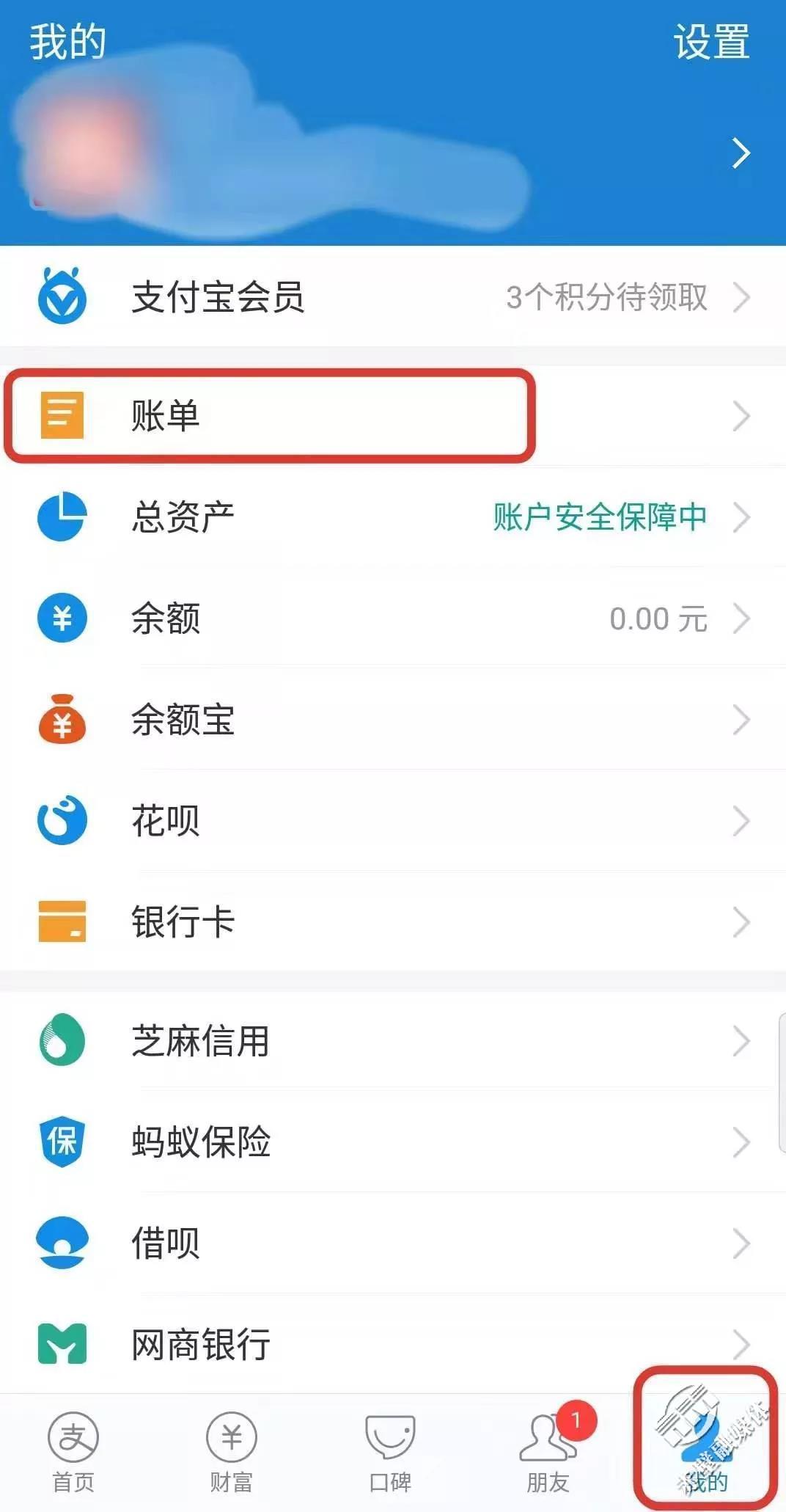The height and width of the screenshot is (1512, 786).
Task: Open 银行卡 bank cards
Action: click(x=393, y=921)
